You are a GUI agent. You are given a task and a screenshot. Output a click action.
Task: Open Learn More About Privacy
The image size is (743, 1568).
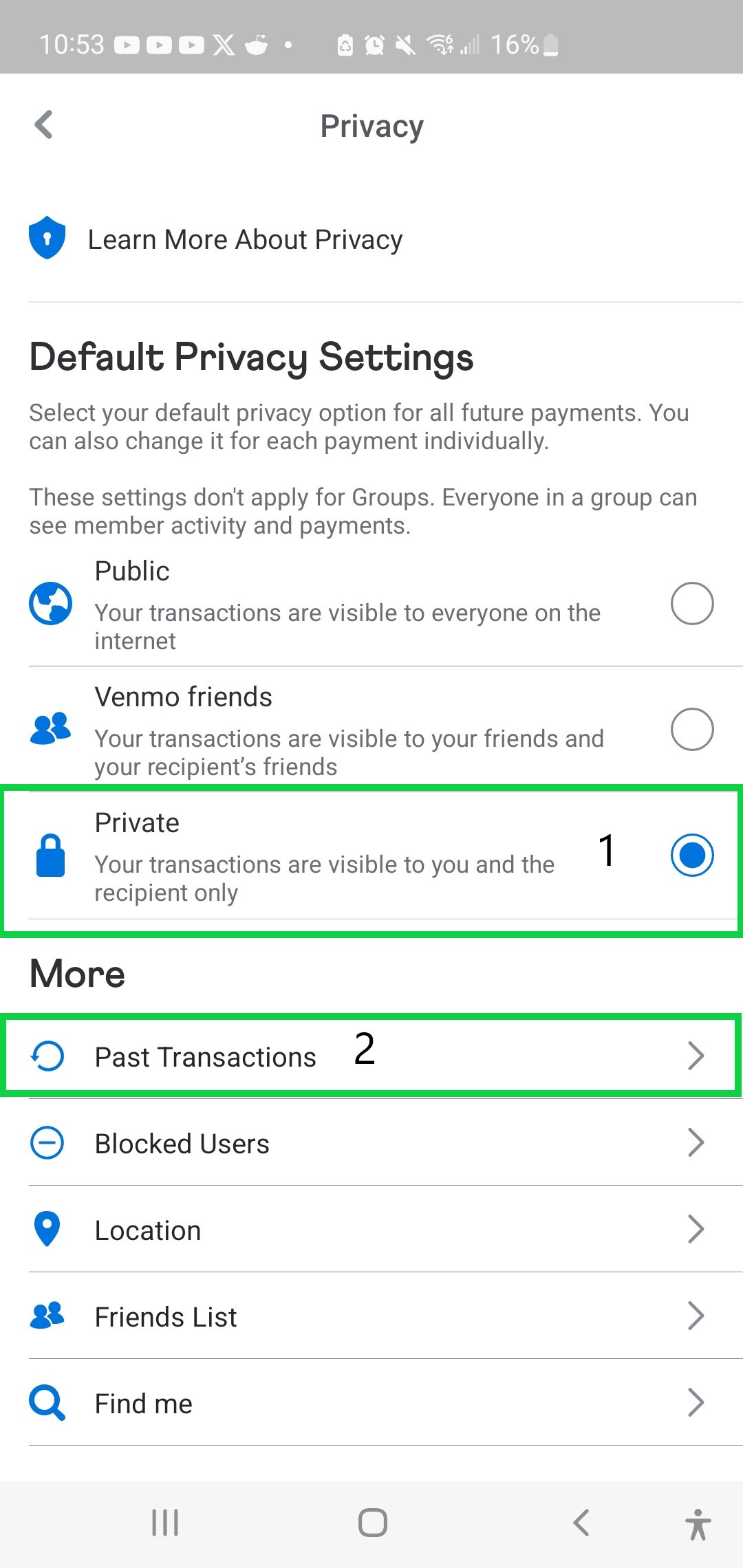point(245,240)
